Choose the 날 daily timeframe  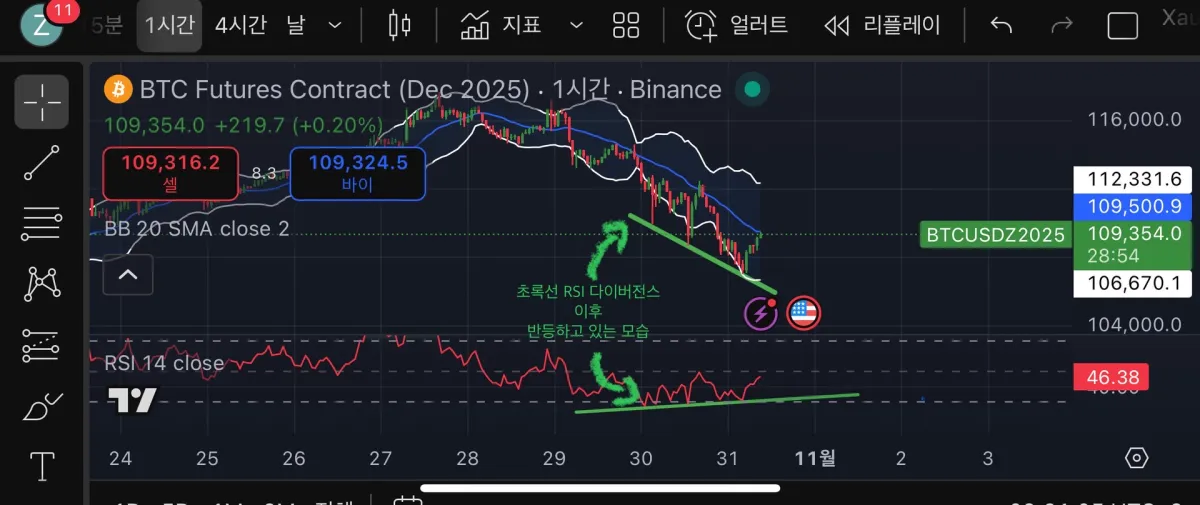(296, 25)
